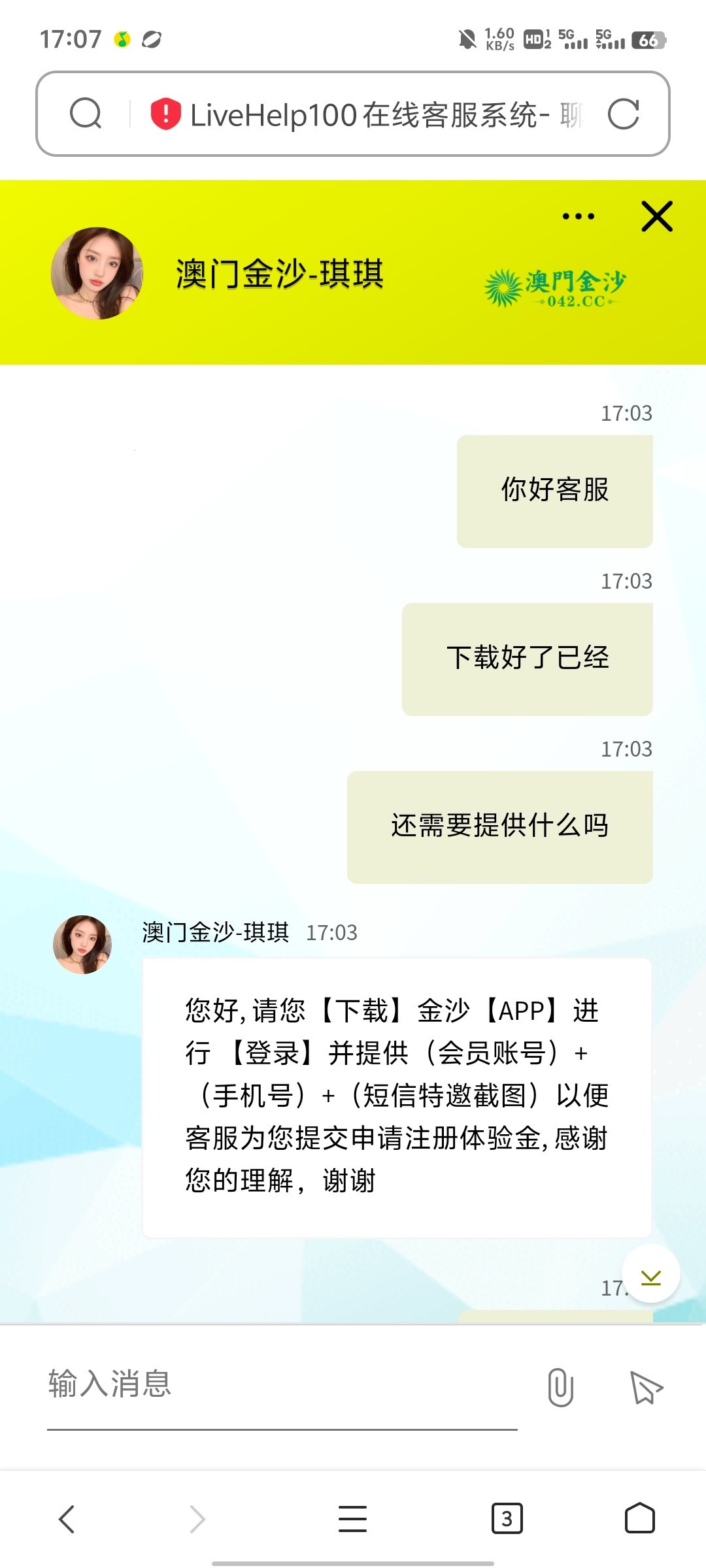The width and height of the screenshot is (706, 1568).
Task: Close the customer service chat window
Action: click(657, 216)
